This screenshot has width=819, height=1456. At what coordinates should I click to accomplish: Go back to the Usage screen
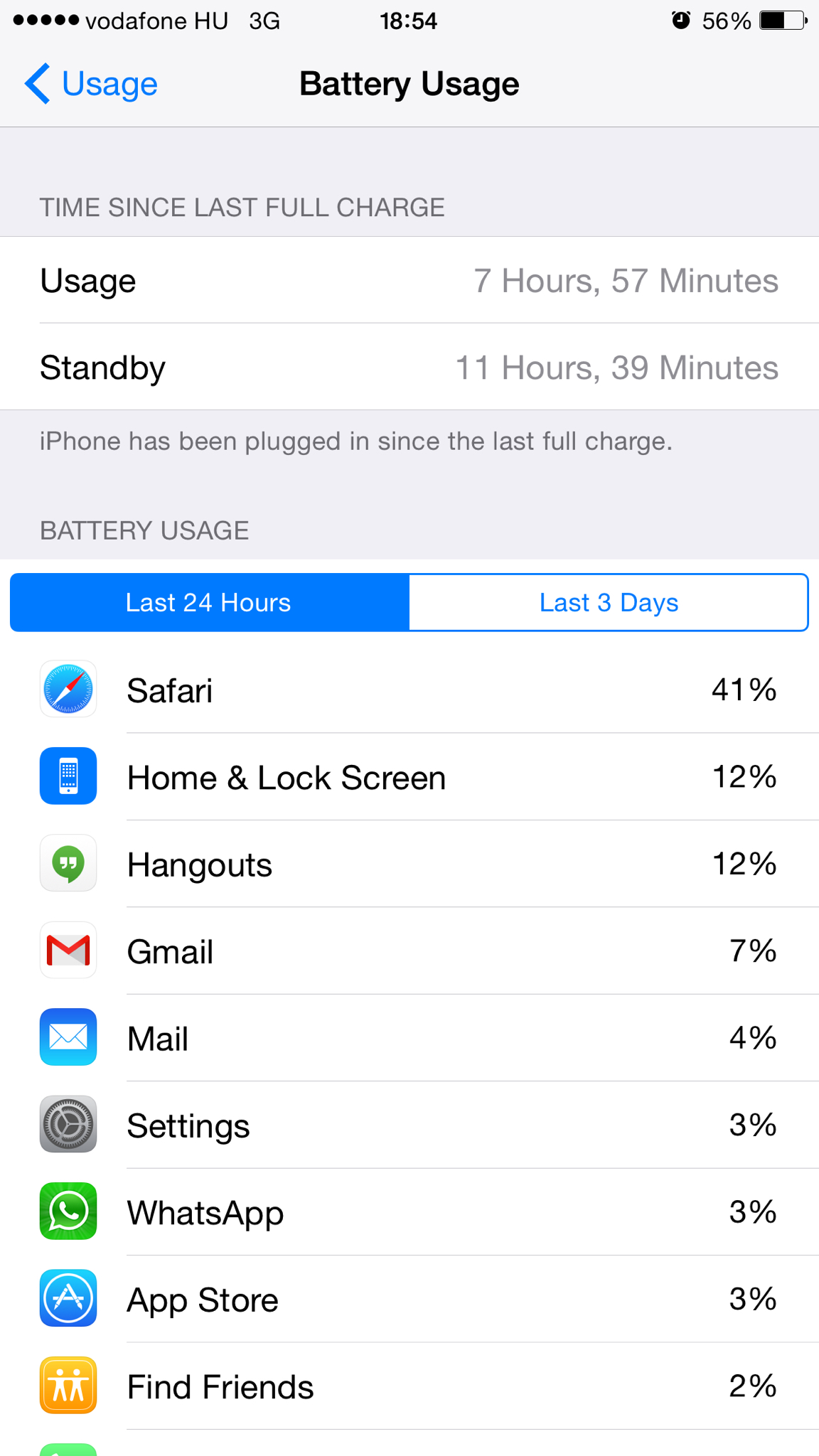(91, 84)
